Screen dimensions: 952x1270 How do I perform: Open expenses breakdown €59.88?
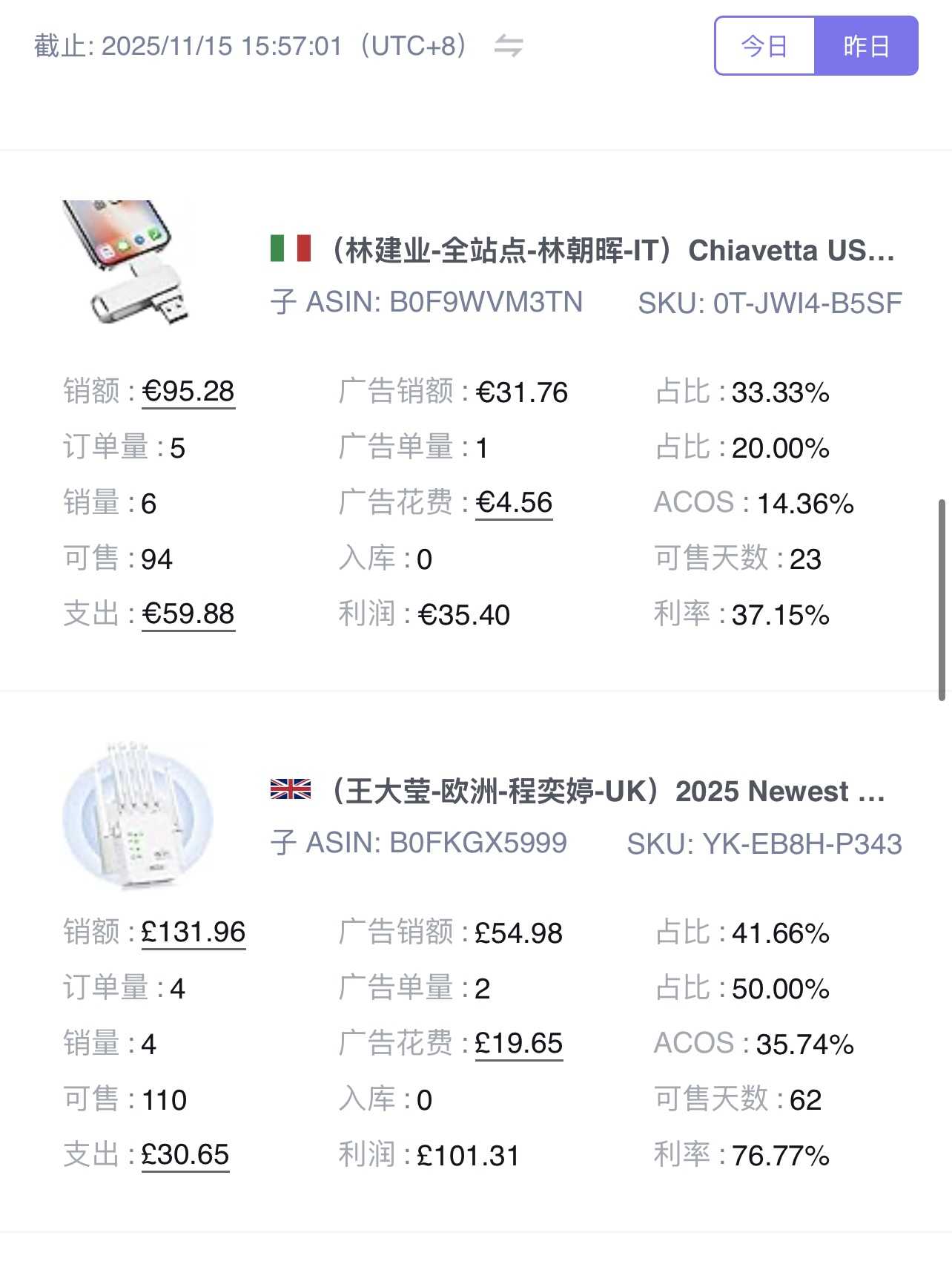[x=188, y=613]
